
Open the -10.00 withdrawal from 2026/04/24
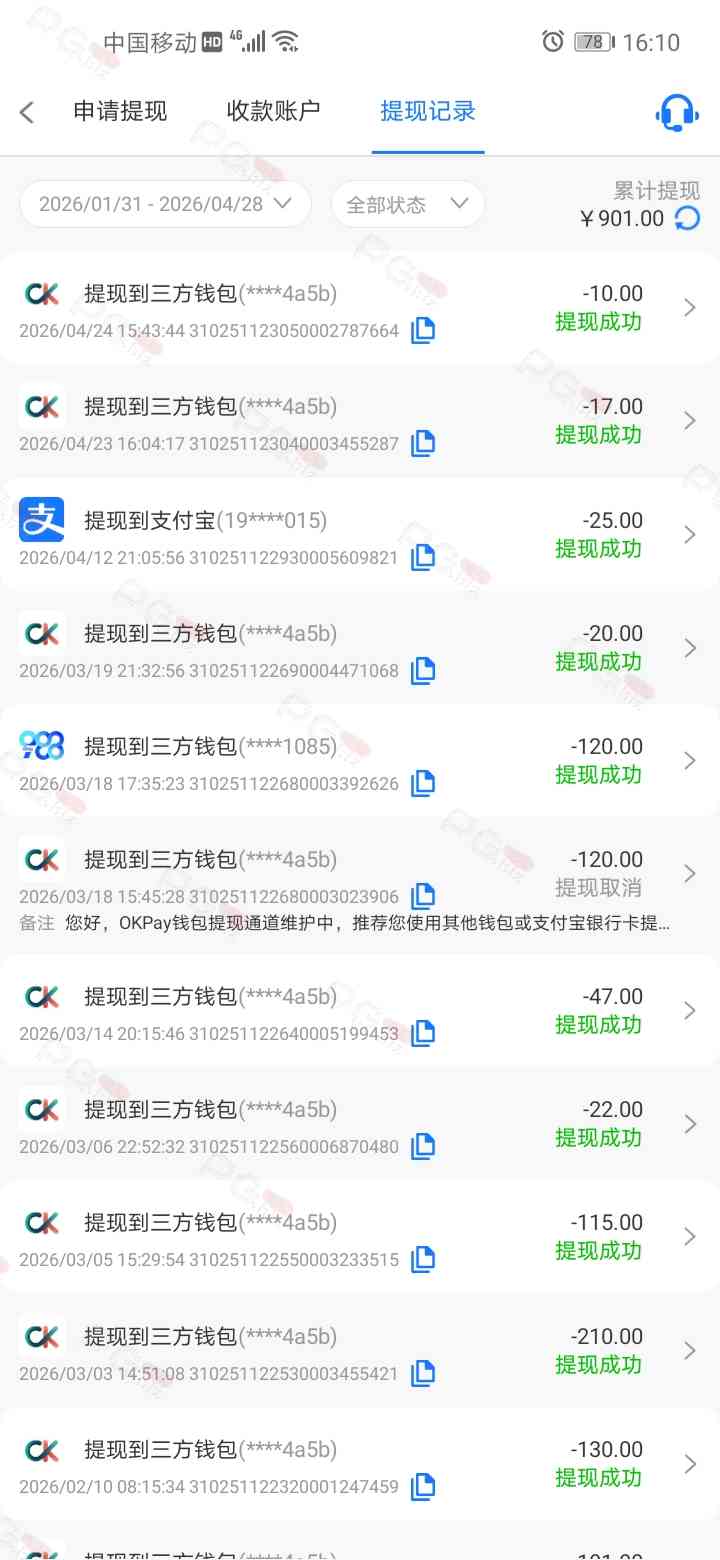[x=360, y=308]
